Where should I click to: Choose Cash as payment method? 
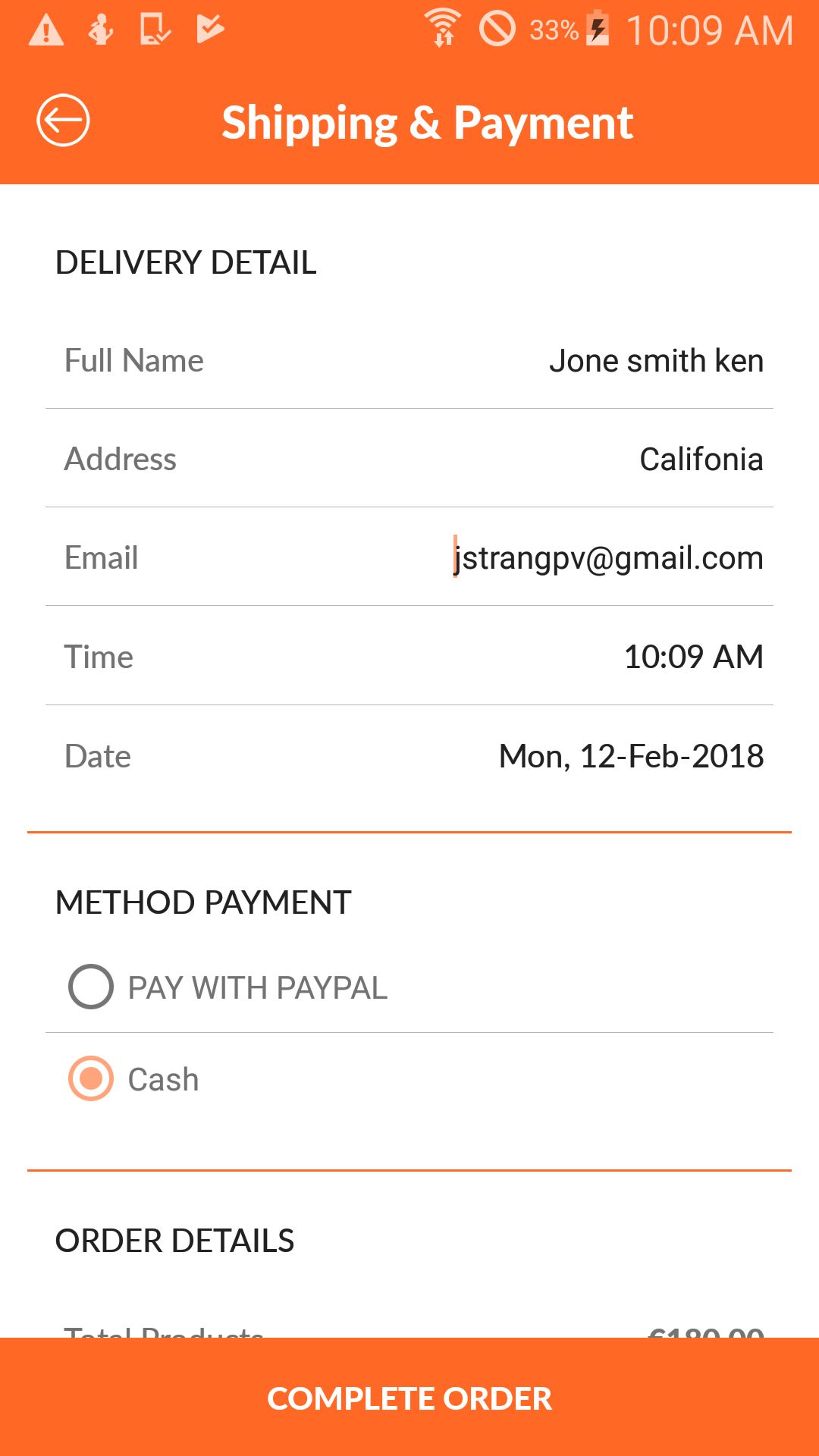pos(409,1078)
